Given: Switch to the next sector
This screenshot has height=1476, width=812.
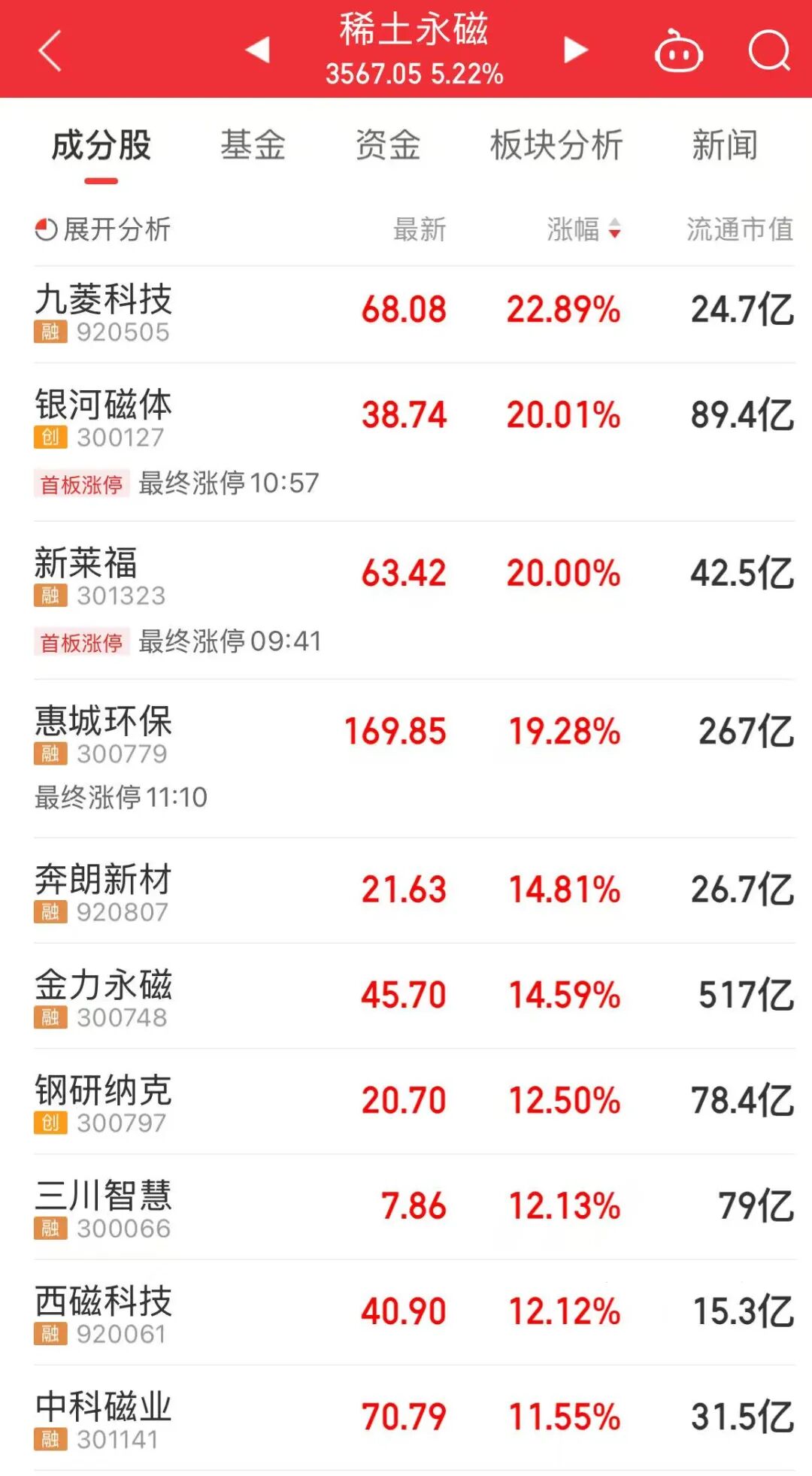Looking at the screenshot, I should pyautogui.click(x=575, y=50).
